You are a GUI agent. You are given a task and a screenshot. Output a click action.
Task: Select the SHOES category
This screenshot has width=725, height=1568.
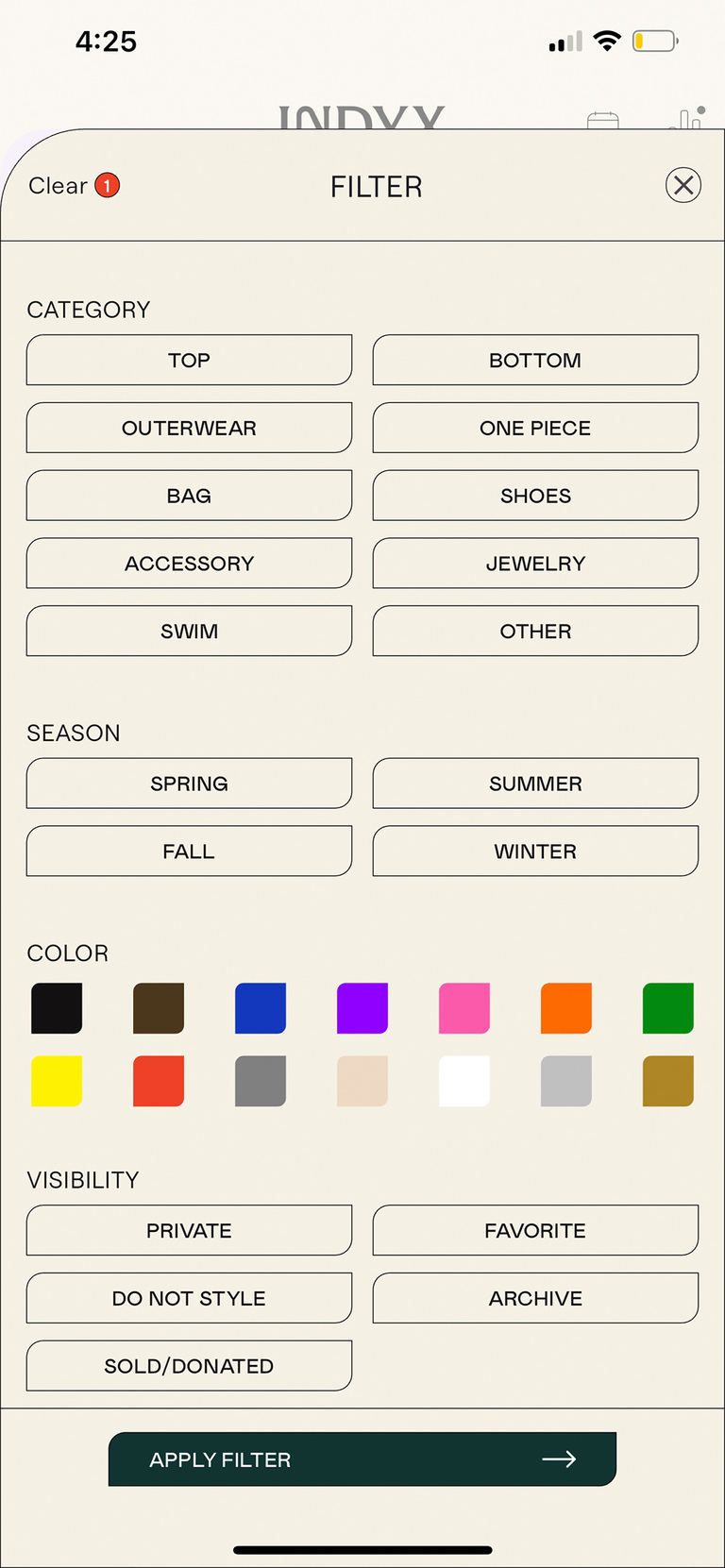[x=535, y=496]
